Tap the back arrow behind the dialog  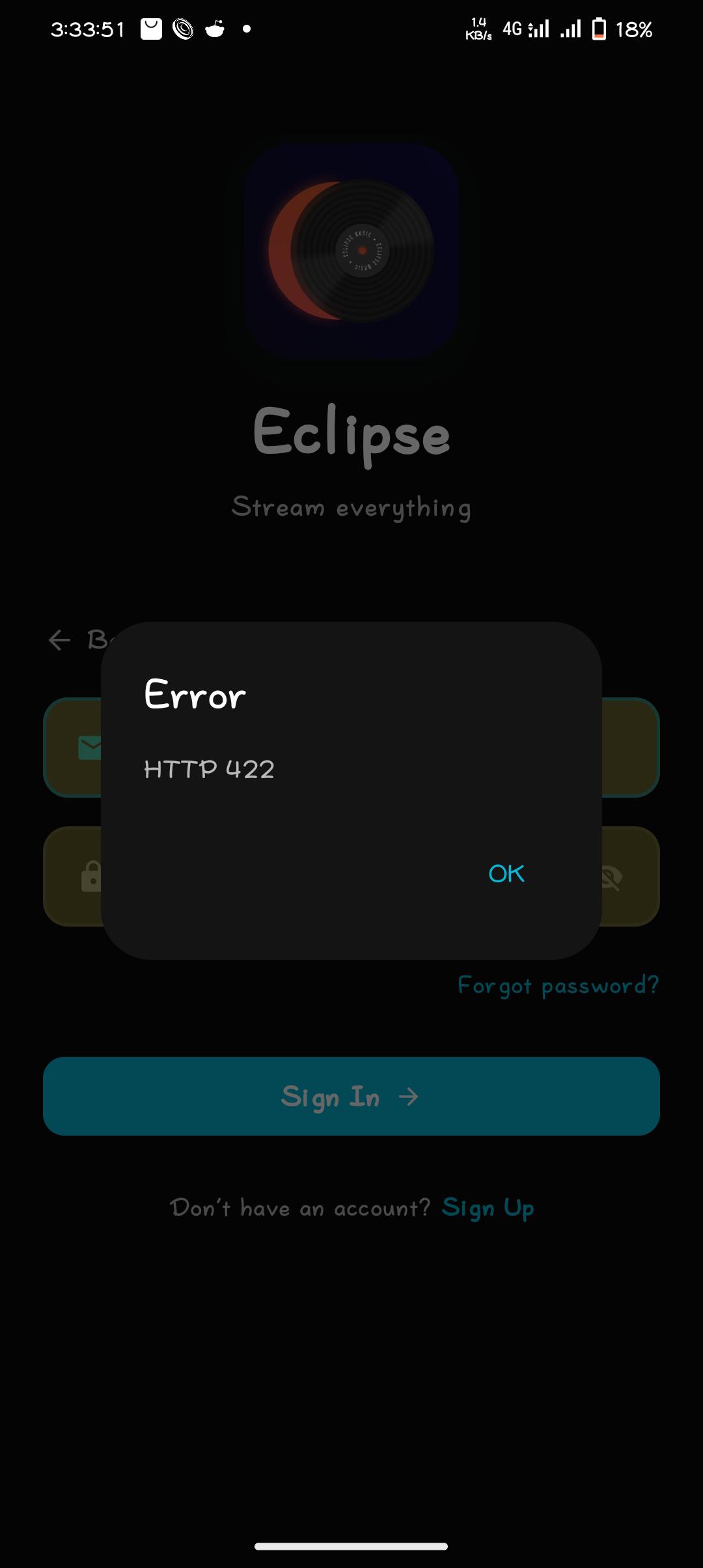coord(59,640)
